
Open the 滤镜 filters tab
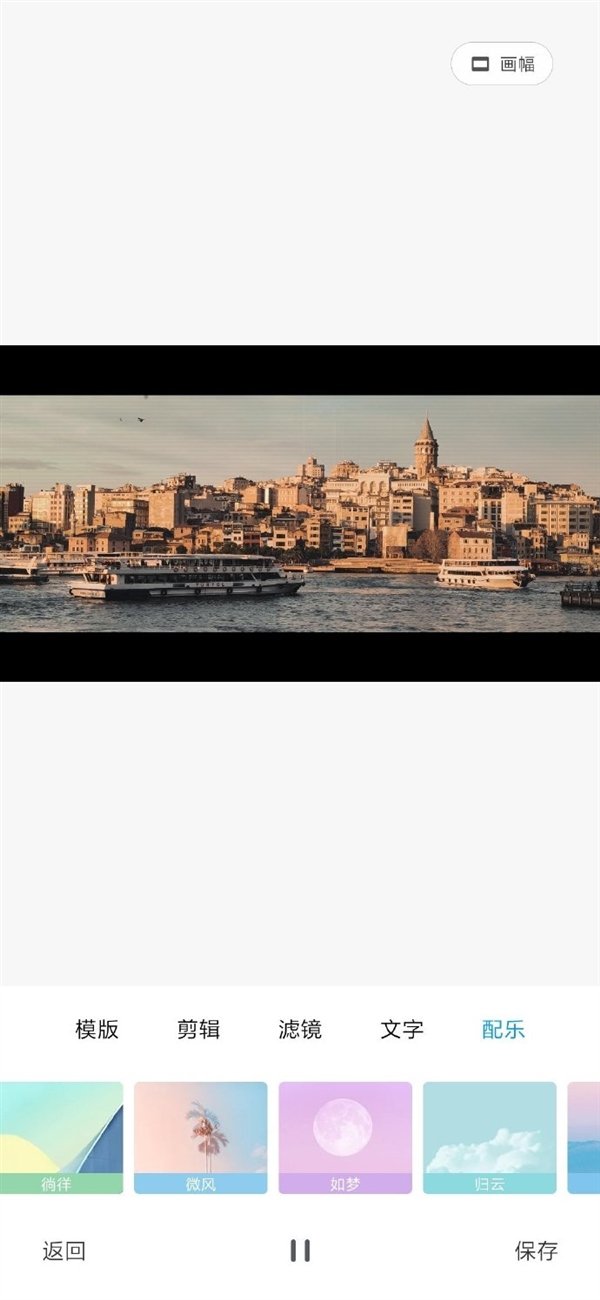pos(300,1029)
